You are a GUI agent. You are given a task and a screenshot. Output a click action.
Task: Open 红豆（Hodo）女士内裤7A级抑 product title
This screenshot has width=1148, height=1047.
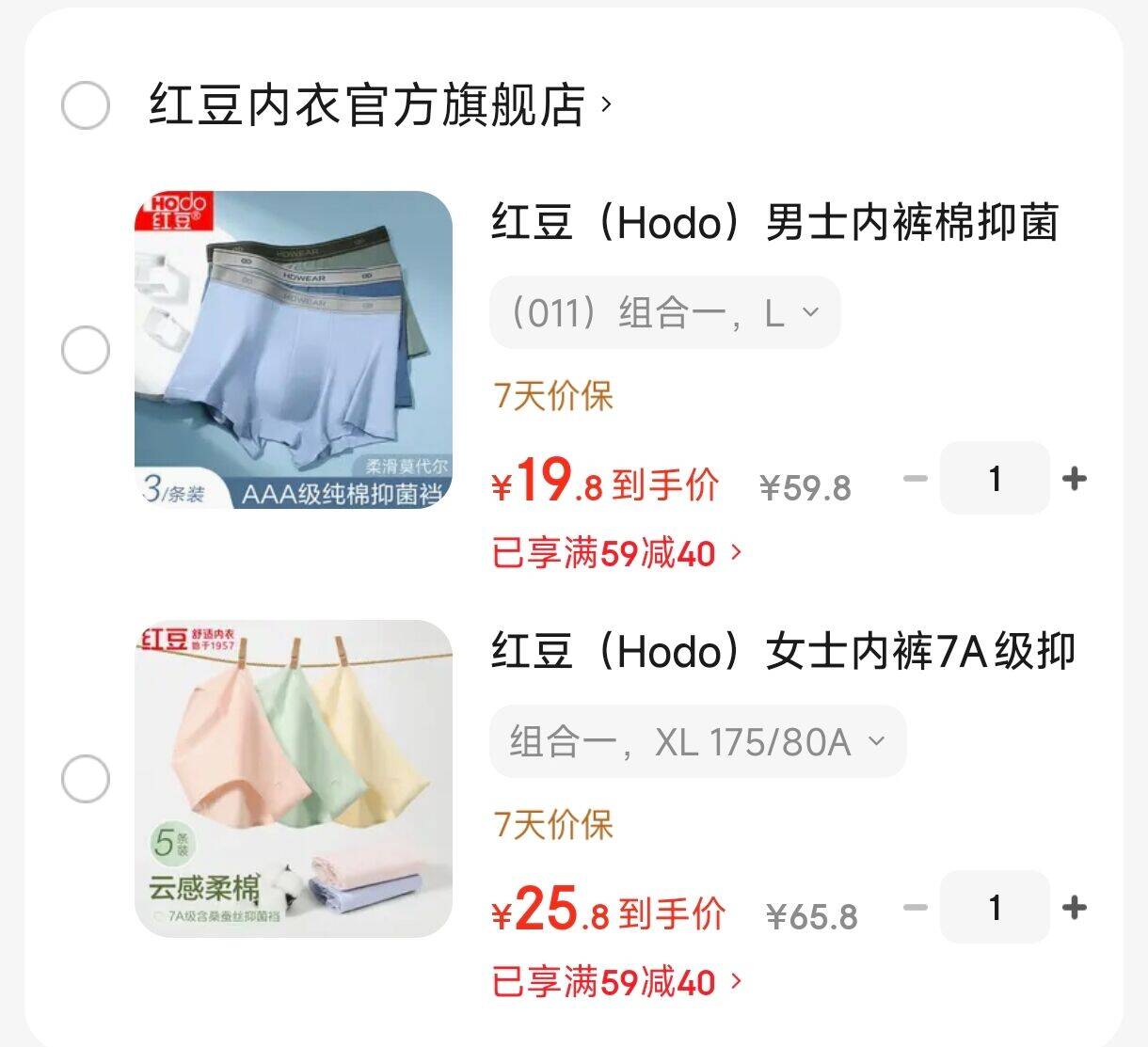783,652
